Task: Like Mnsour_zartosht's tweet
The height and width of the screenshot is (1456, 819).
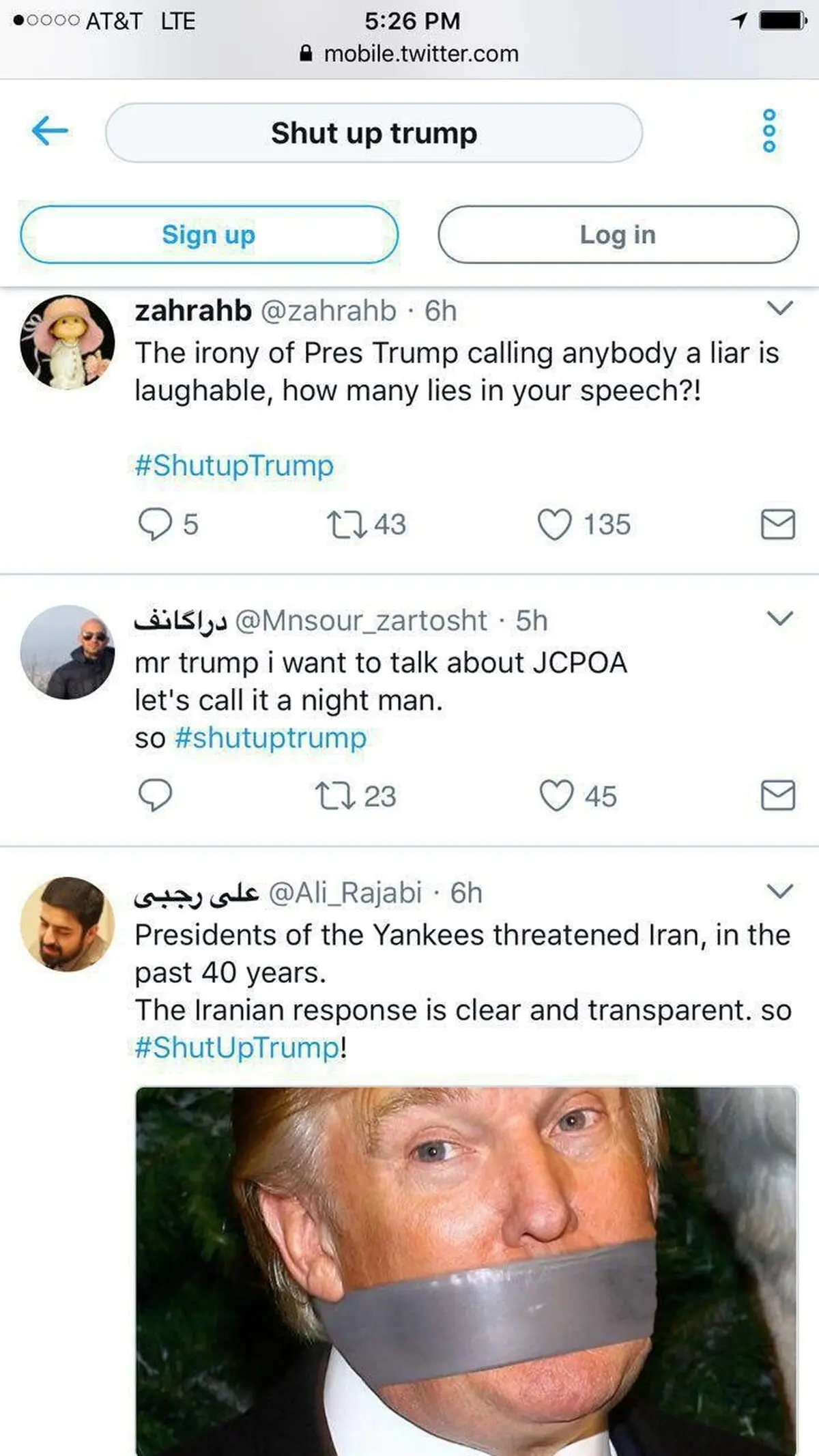Action: tap(556, 796)
